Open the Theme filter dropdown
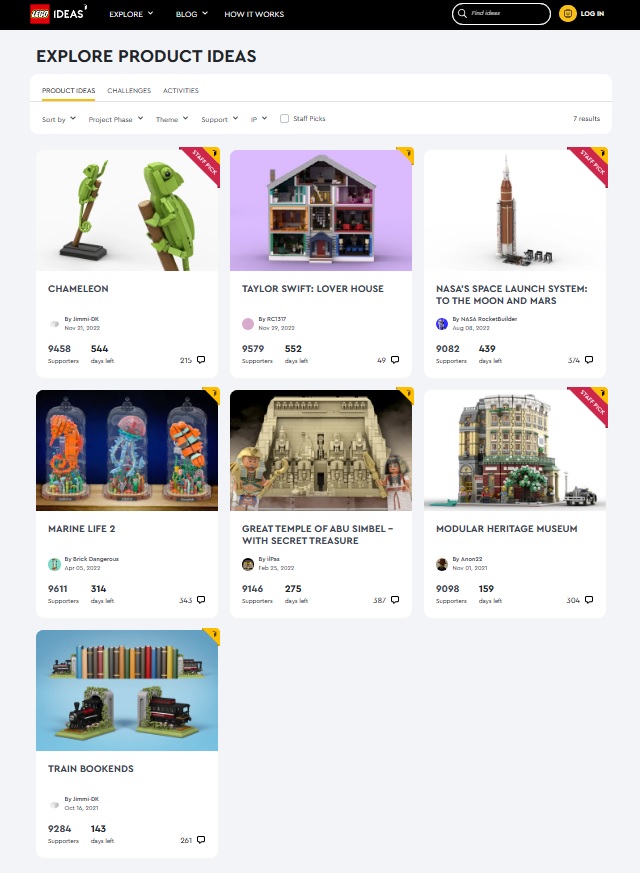 point(171,119)
